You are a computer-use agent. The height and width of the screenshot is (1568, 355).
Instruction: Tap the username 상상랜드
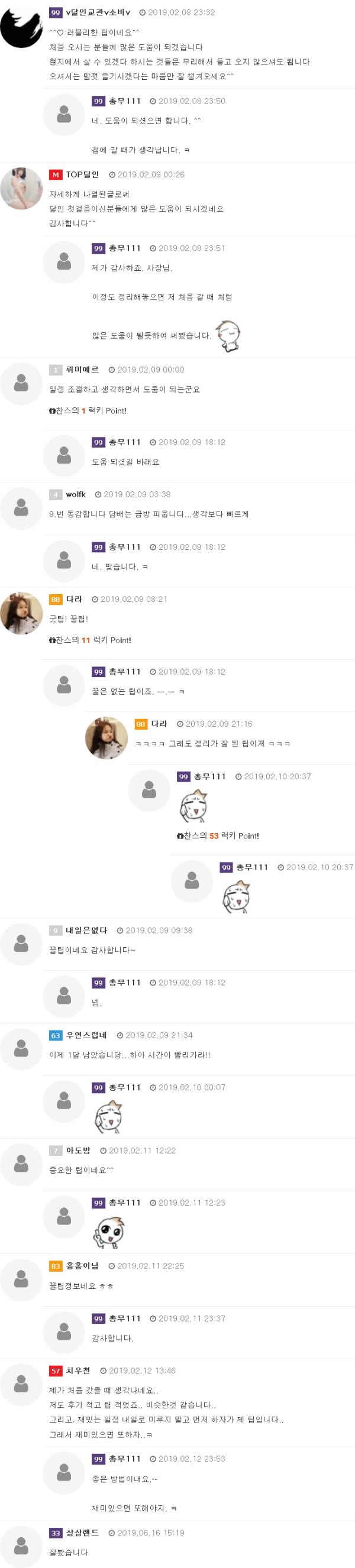pyautogui.click(x=82, y=1533)
